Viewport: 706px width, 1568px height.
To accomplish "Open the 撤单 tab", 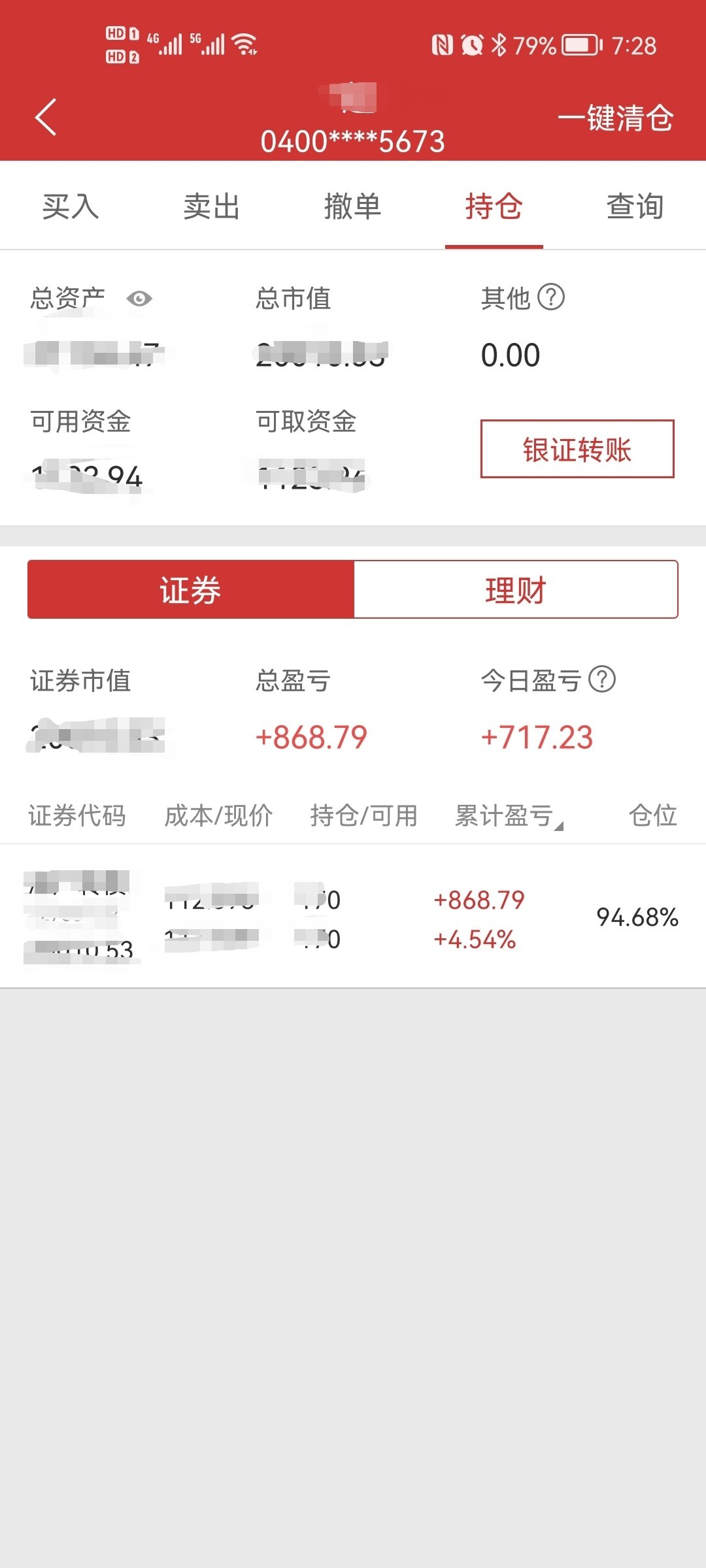I will (x=353, y=206).
